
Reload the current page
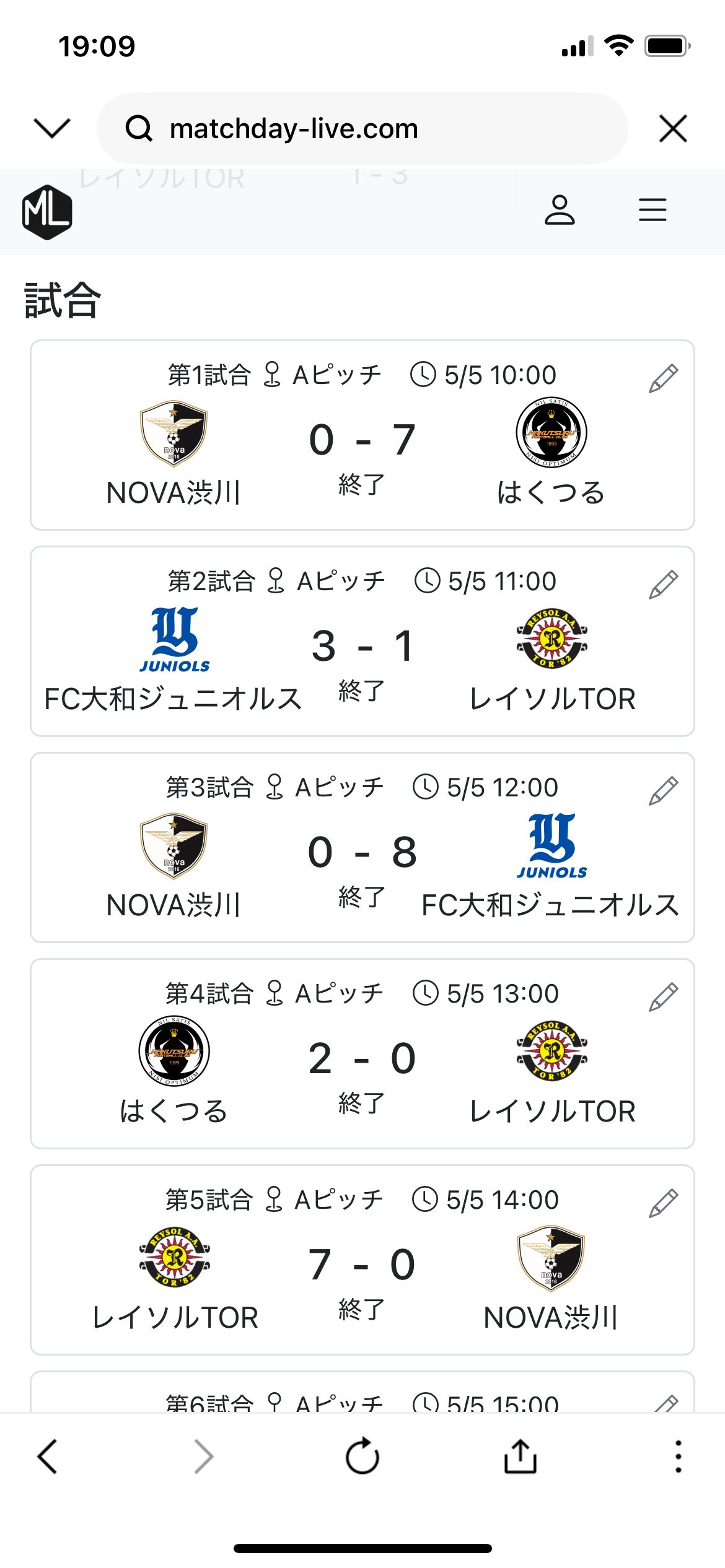[362, 1455]
